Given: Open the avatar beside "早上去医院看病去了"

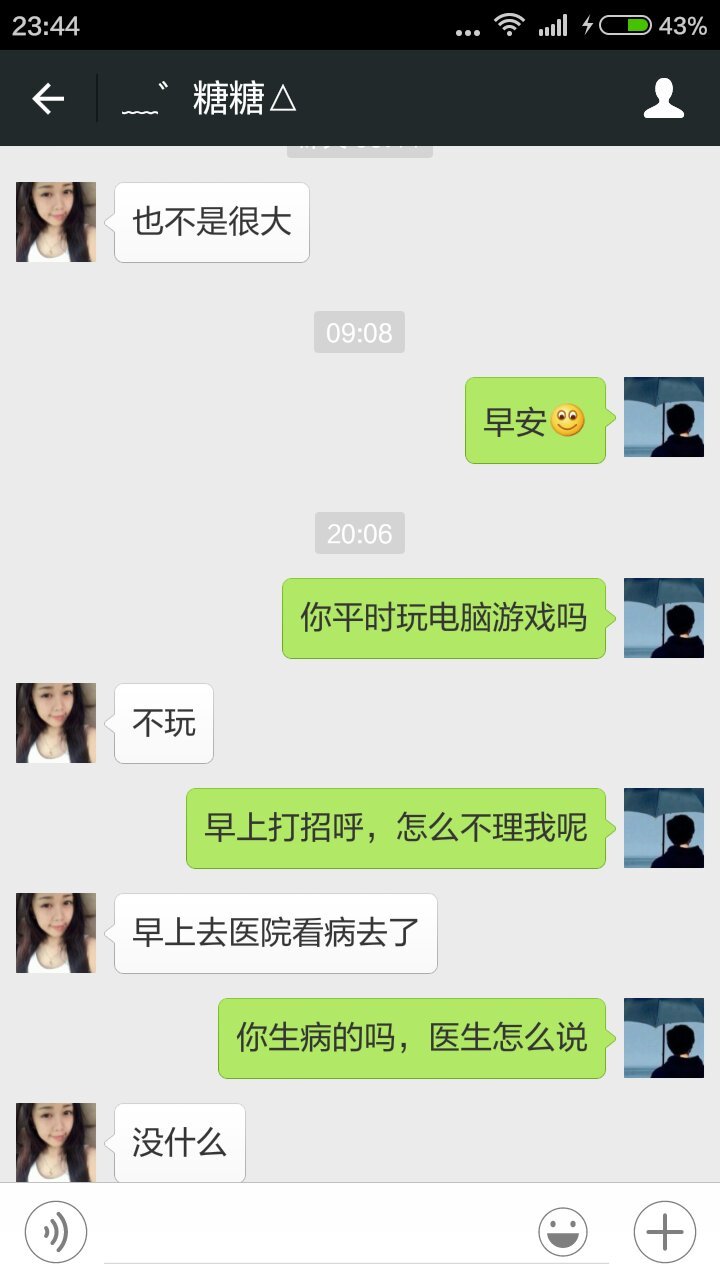Looking at the screenshot, I should click(x=56, y=933).
